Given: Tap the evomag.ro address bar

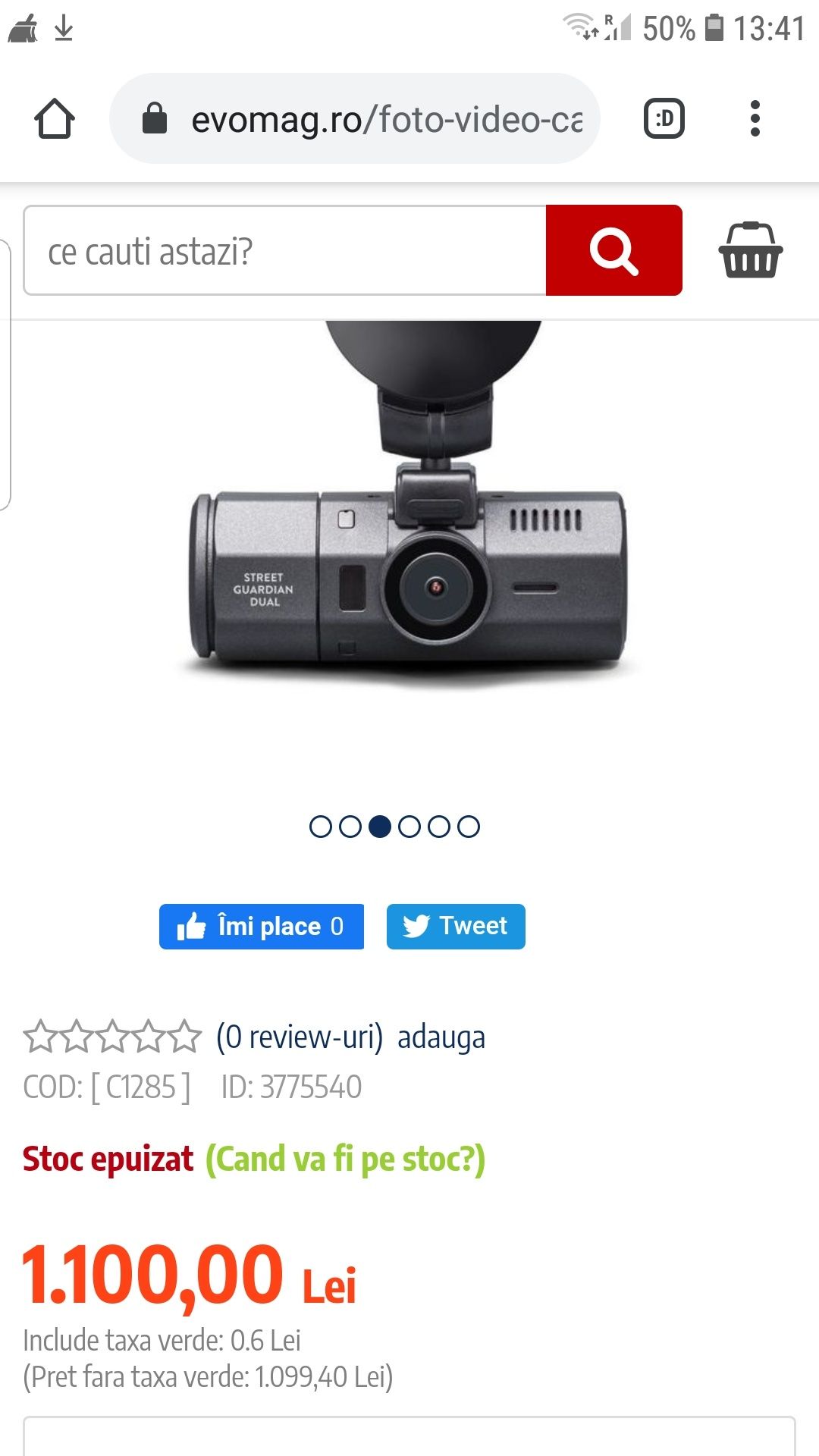Looking at the screenshot, I should [355, 119].
